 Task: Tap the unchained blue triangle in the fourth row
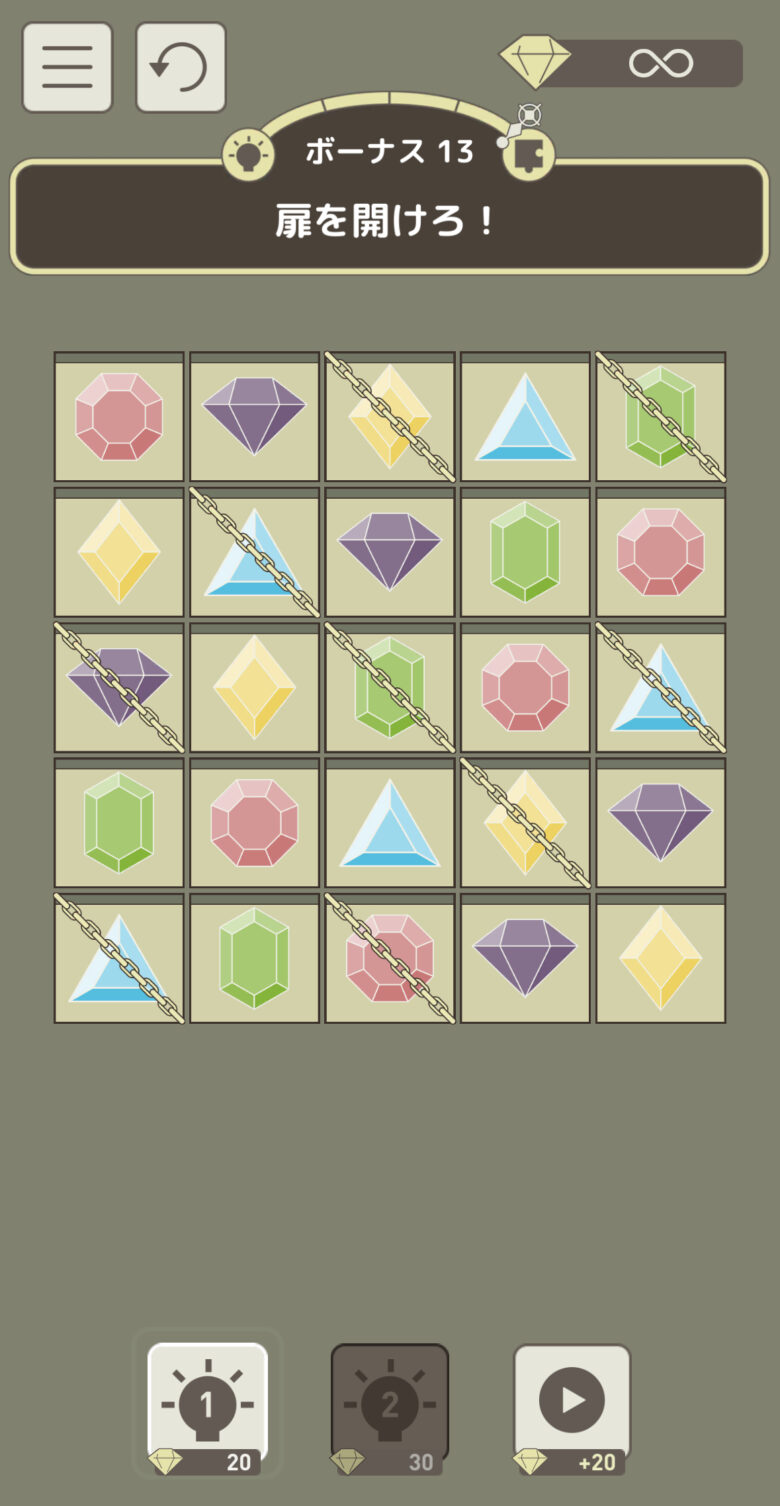390,823
